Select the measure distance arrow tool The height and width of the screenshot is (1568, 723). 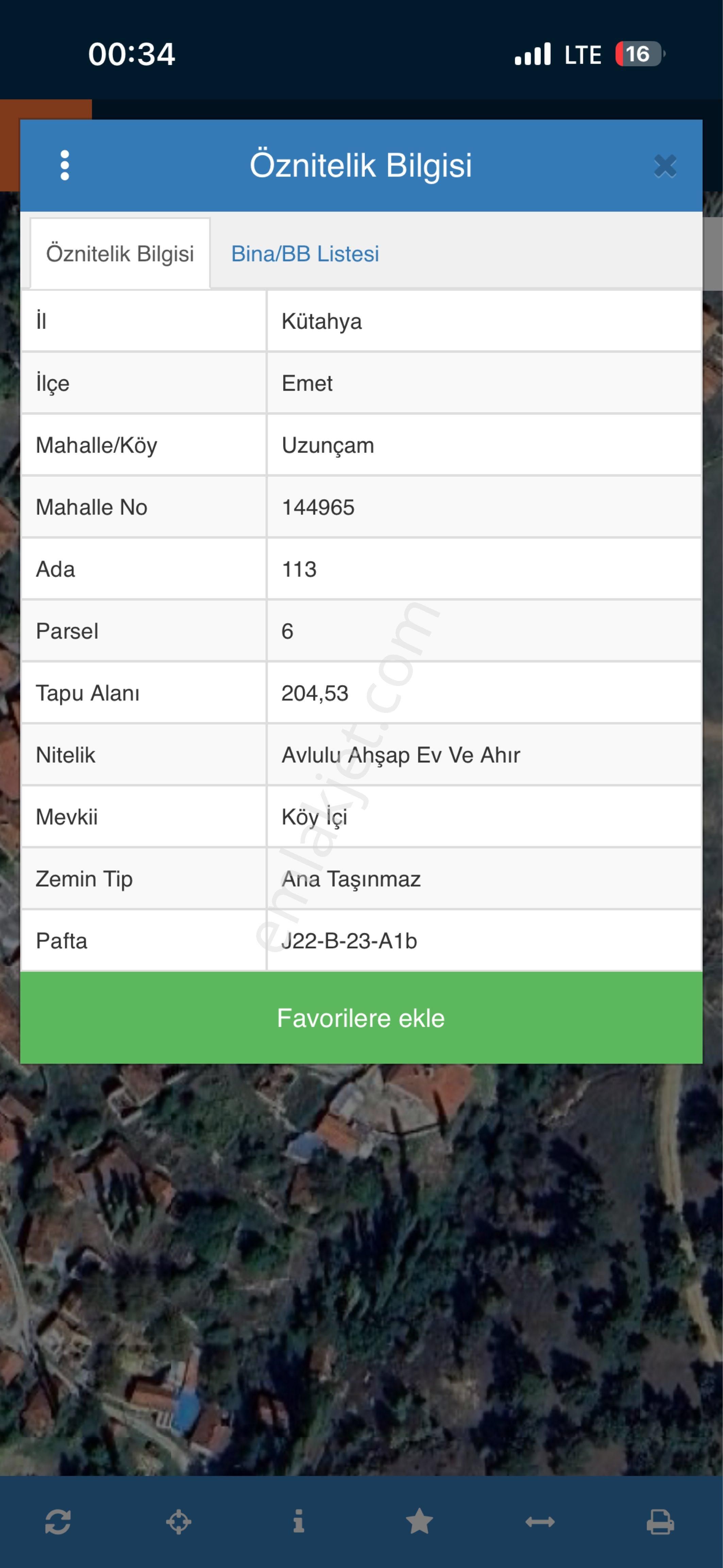point(540,1522)
